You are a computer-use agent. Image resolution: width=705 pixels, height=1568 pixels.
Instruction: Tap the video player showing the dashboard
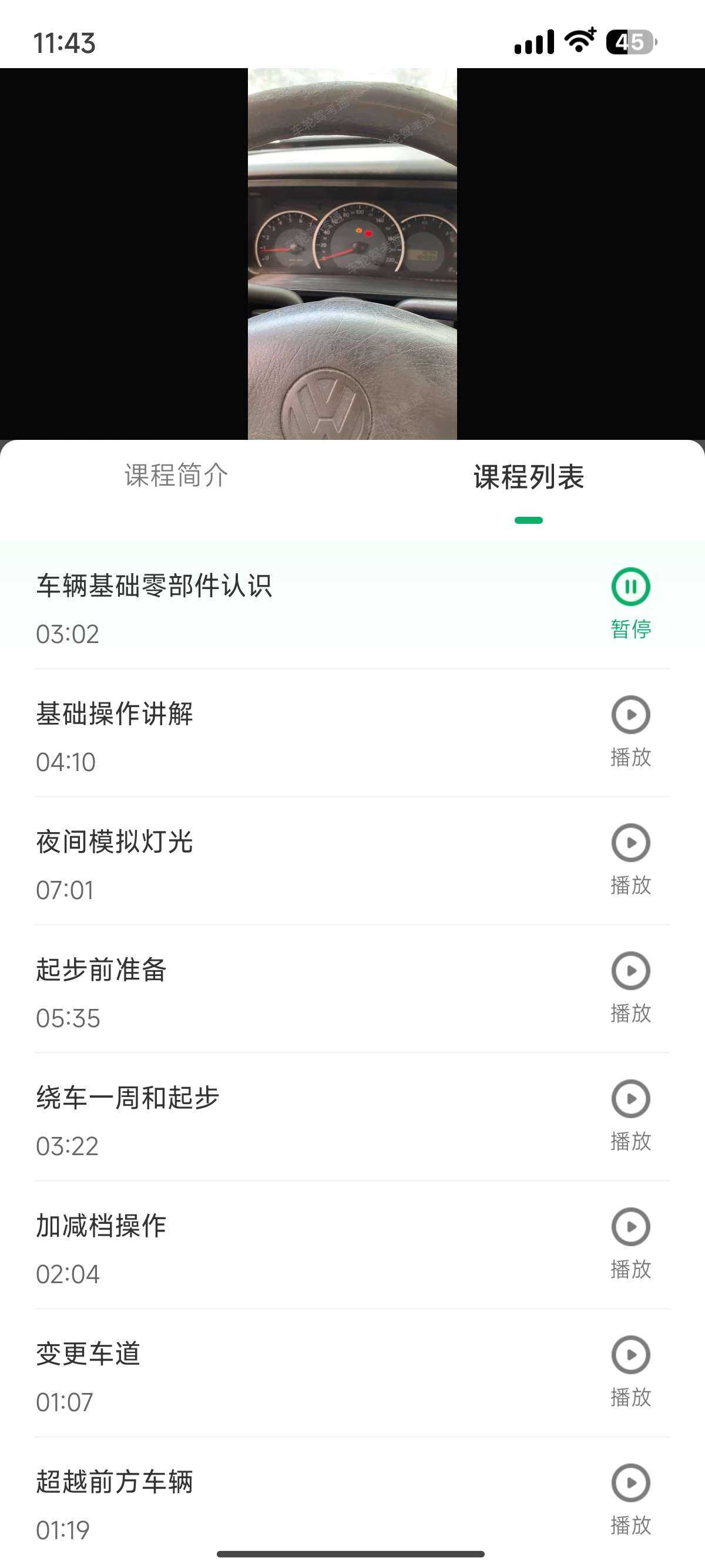tap(352, 253)
